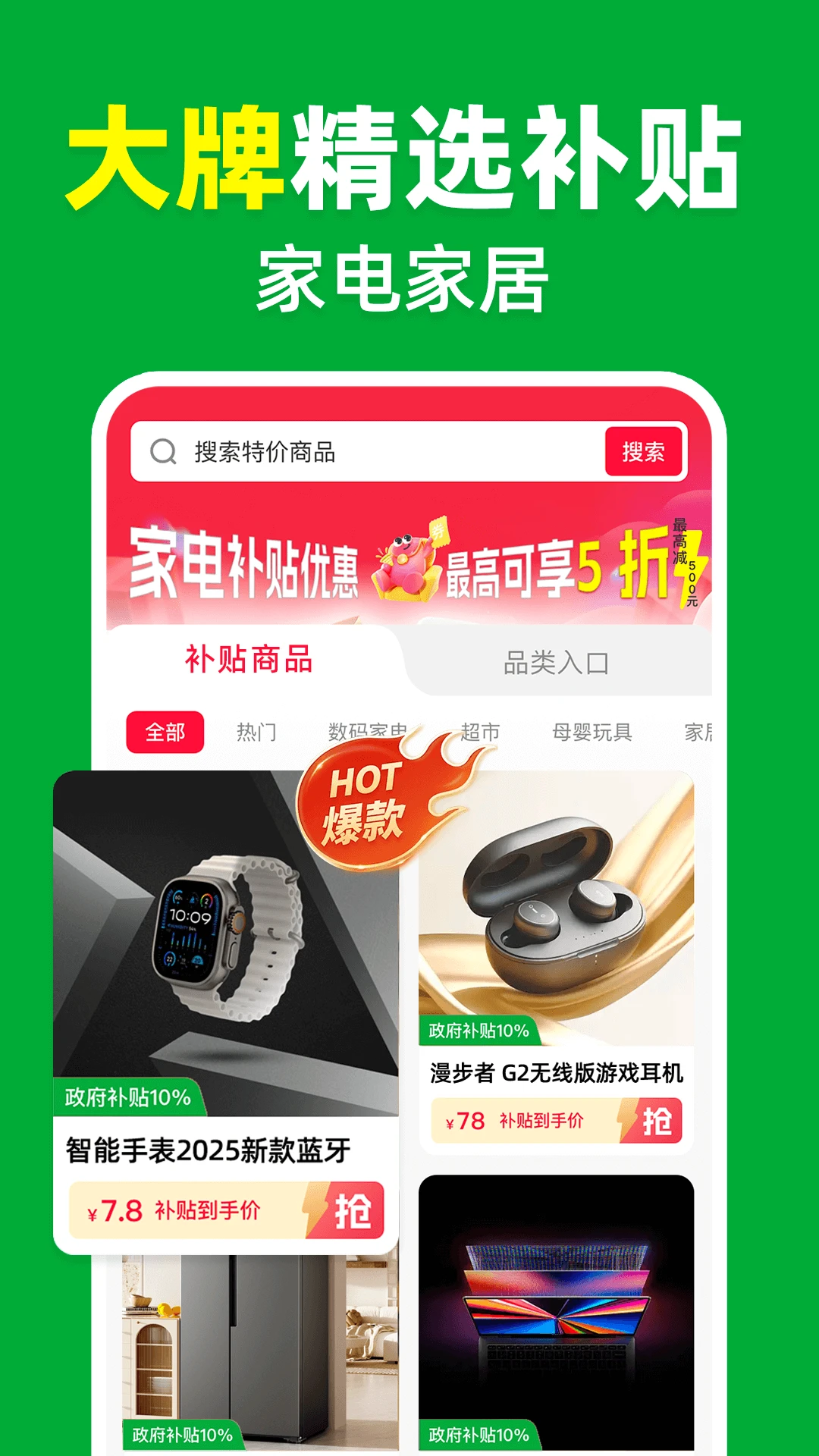This screenshot has width=819, height=1456.
Task: Select the 母婴玩具 category filter
Action: (595, 730)
